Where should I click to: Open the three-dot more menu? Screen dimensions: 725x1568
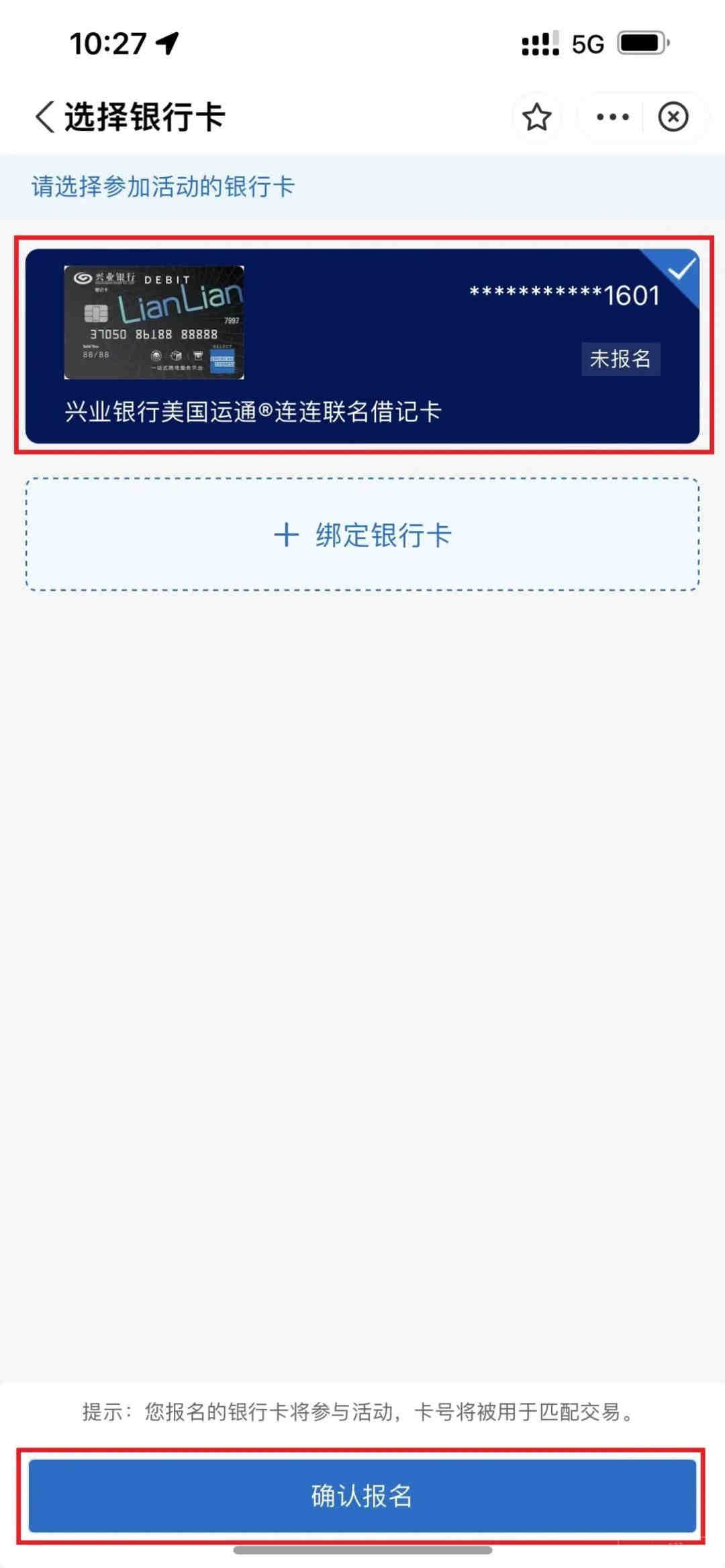click(x=612, y=117)
